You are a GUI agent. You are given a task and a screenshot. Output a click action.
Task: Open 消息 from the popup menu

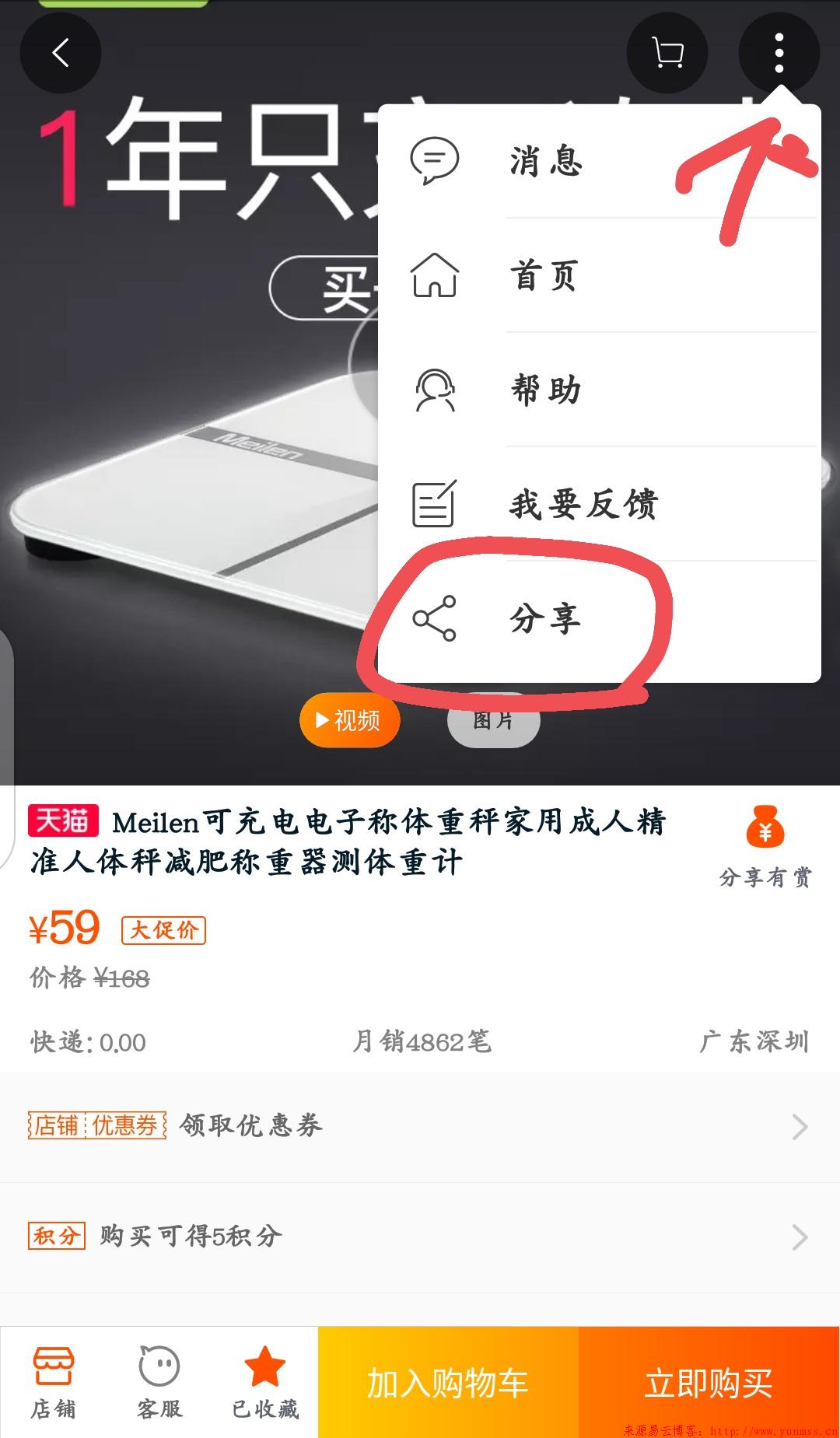[x=599, y=161]
